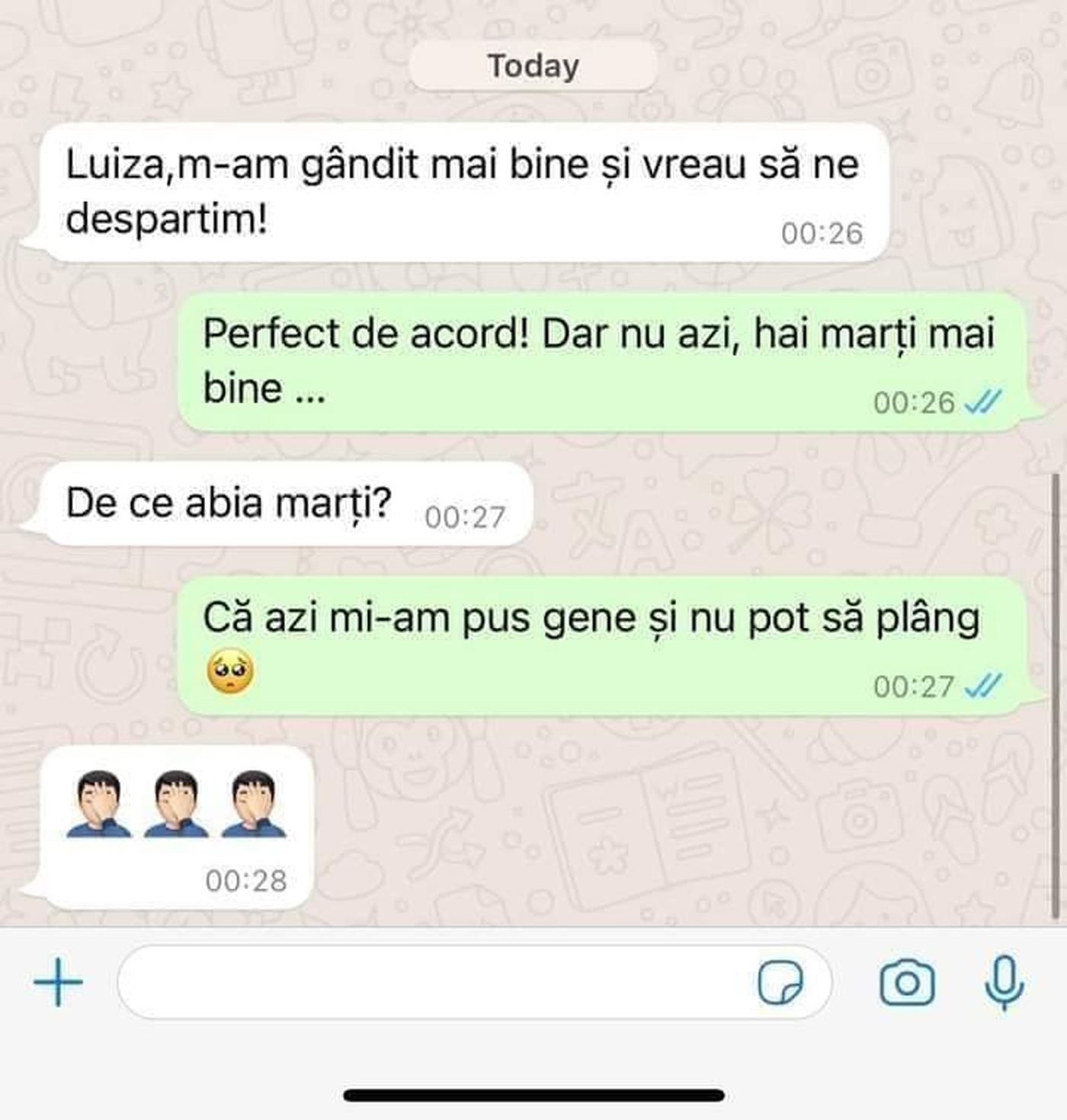Select the 'Today' date header
1067x1120 pixels.
[x=533, y=66]
